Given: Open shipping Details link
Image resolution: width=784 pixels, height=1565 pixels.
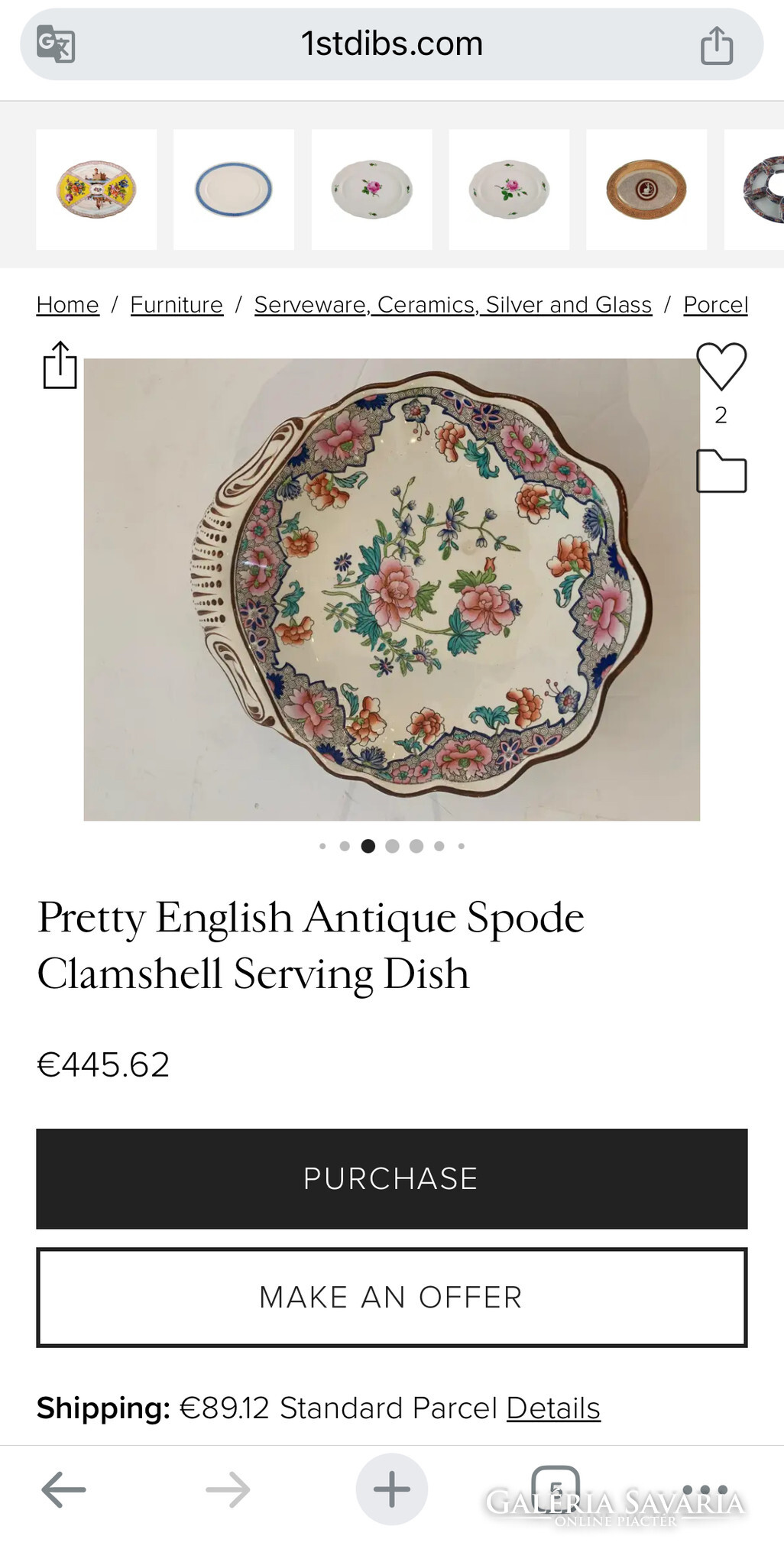Looking at the screenshot, I should click(x=553, y=1408).
